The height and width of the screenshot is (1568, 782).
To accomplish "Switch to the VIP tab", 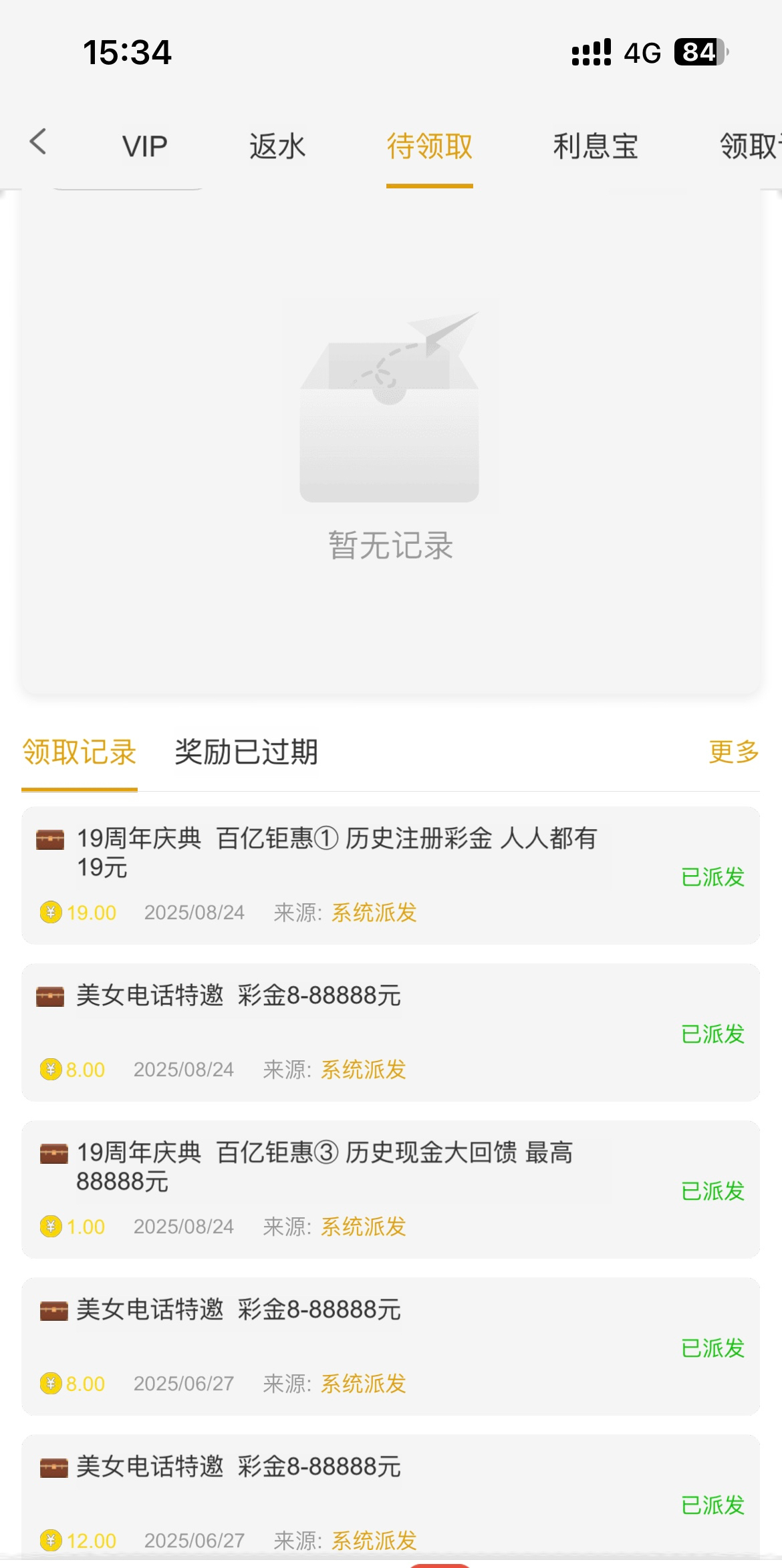I will point(144,146).
